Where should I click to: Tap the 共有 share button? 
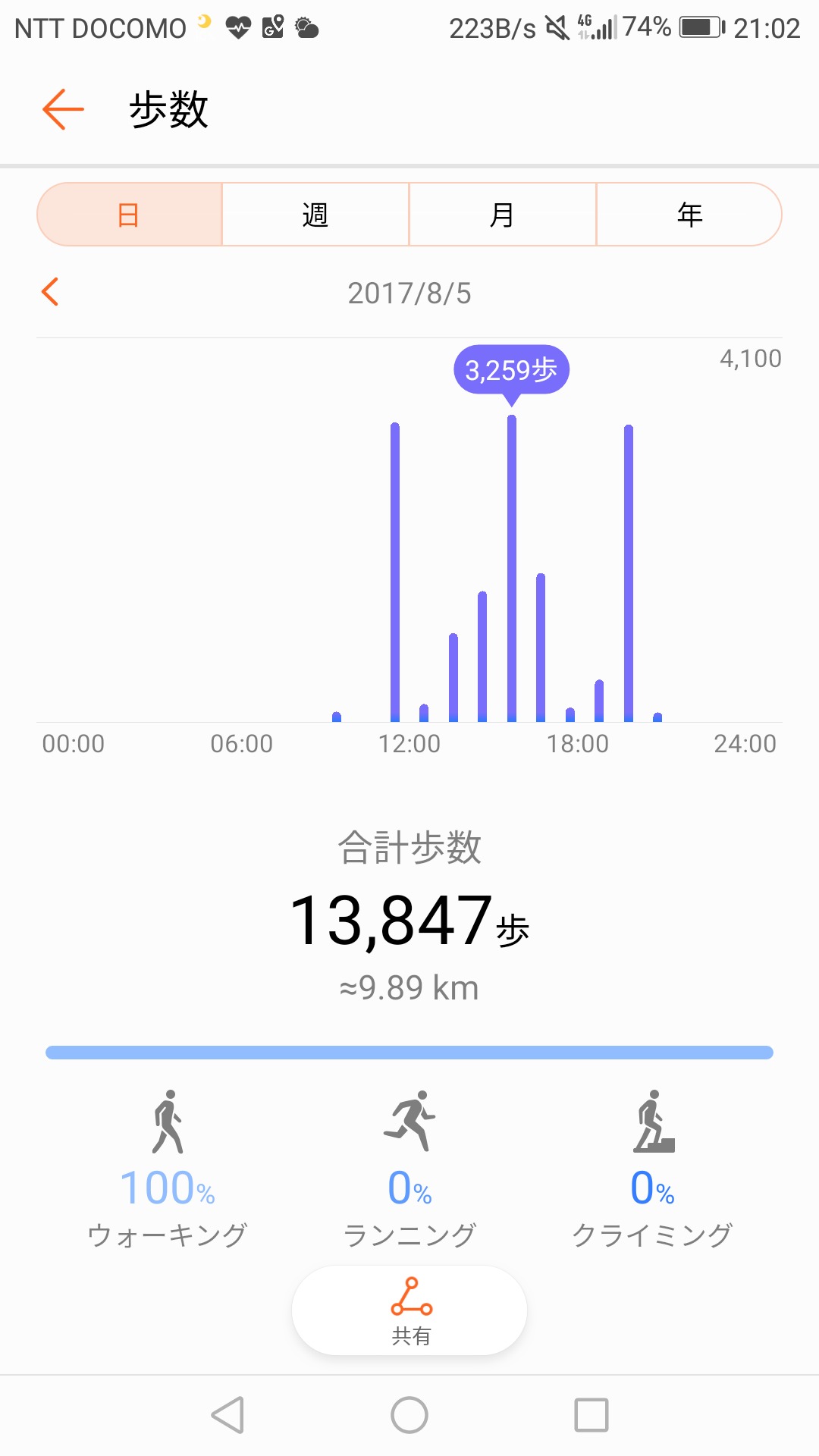409,1310
